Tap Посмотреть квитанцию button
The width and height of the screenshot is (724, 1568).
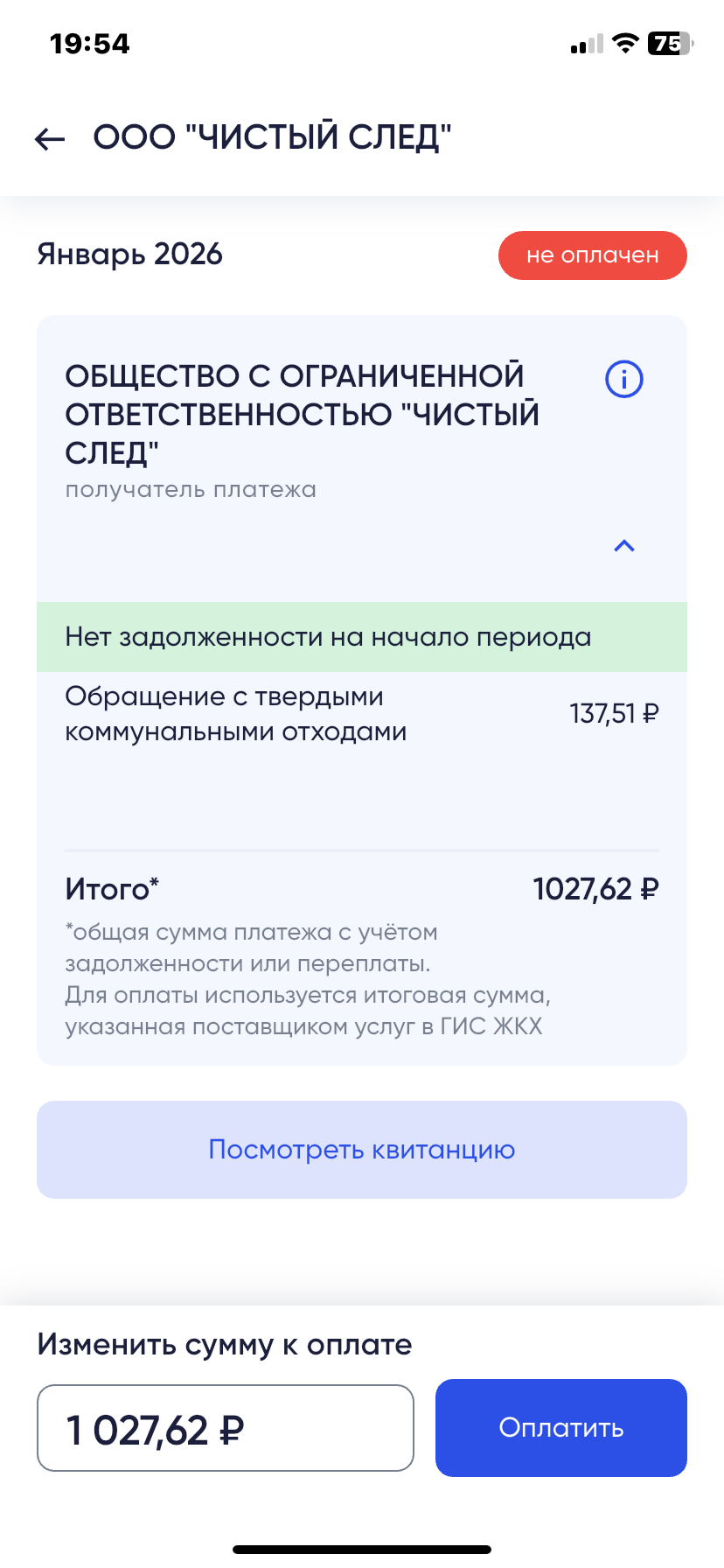coord(362,1149)
